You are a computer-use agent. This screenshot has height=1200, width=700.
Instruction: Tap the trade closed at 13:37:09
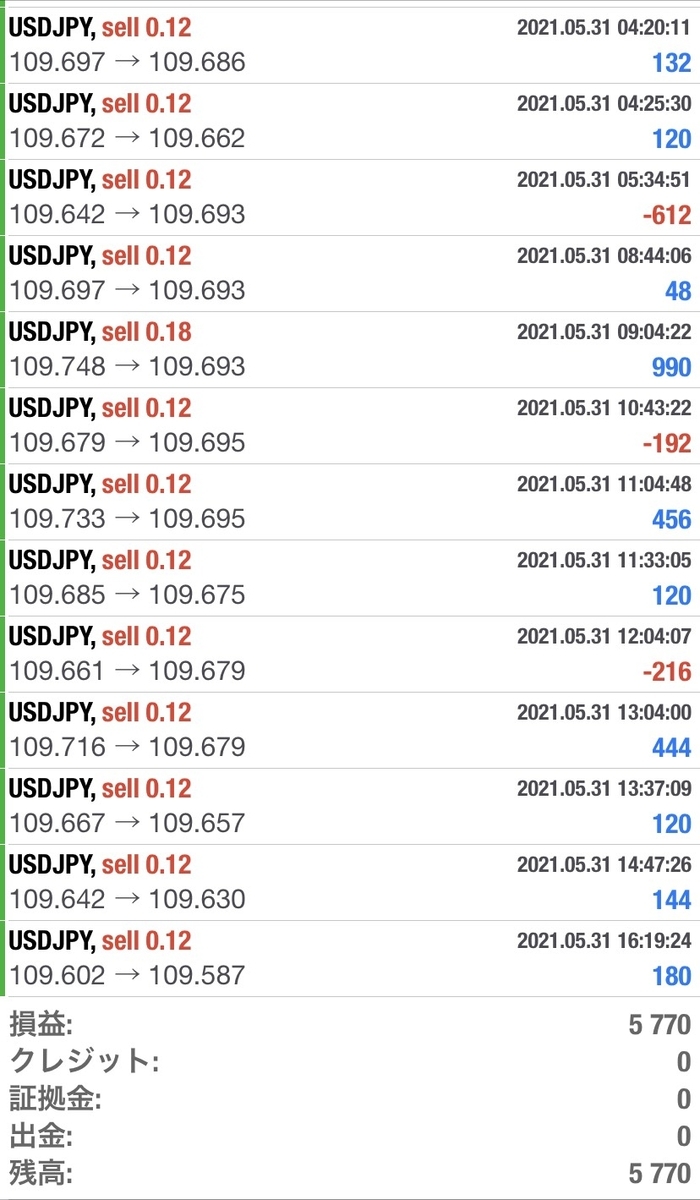click(350, 806)
